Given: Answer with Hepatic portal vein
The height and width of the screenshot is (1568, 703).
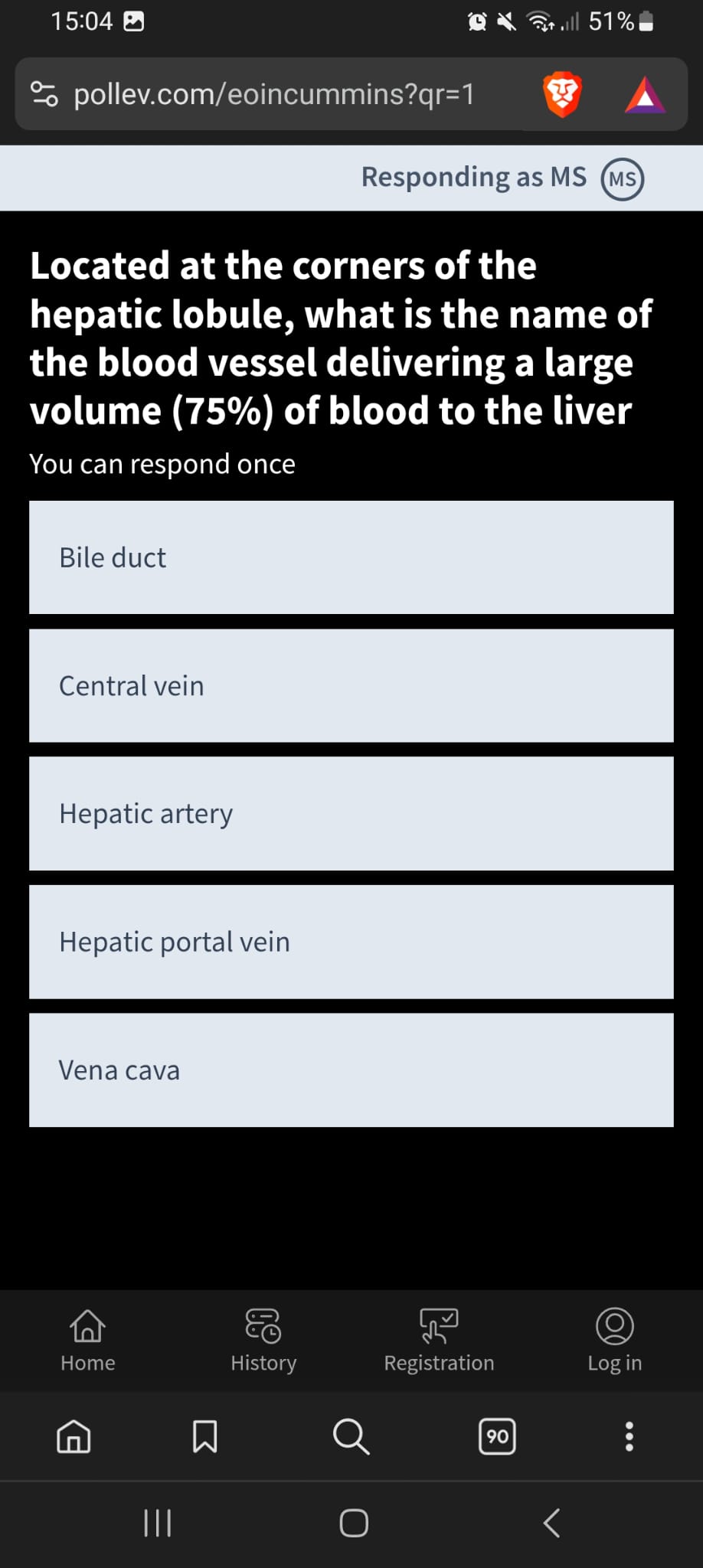Looking at the screenshot, I should 351,942.
